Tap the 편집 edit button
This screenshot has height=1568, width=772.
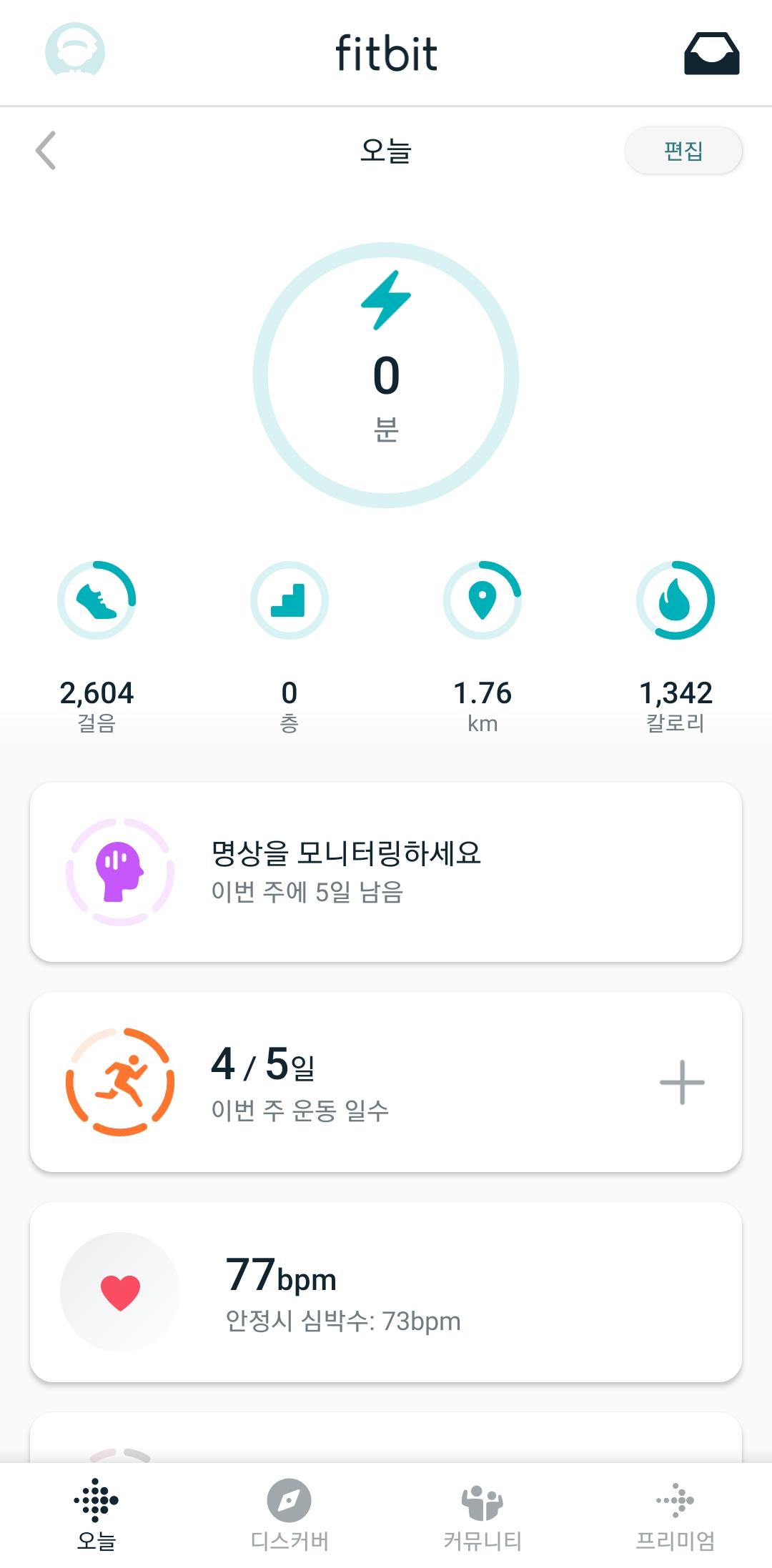coord(683,151)
